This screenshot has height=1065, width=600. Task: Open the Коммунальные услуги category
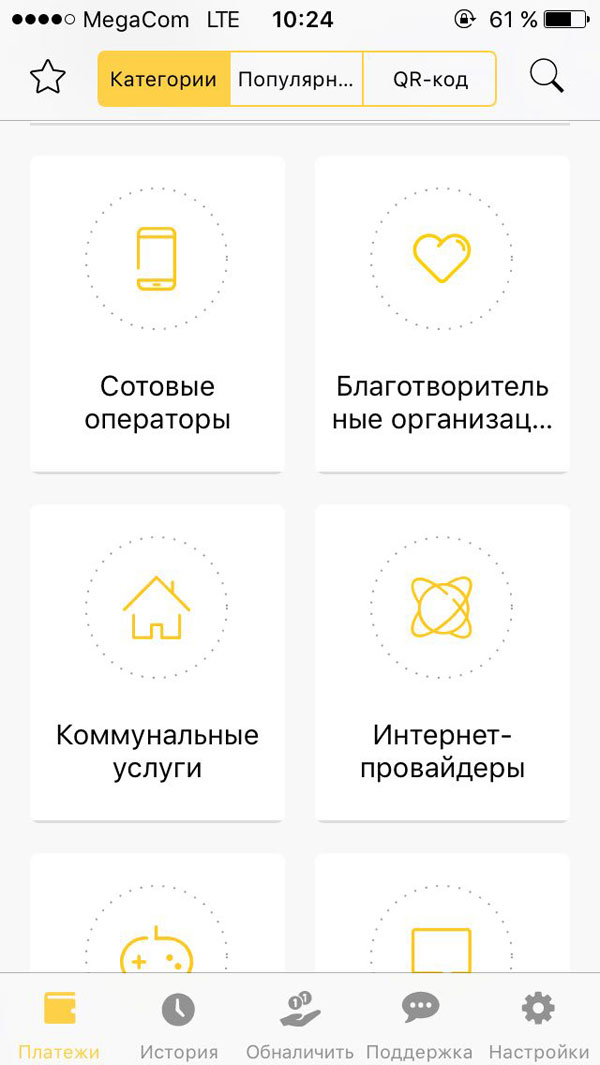158,663
